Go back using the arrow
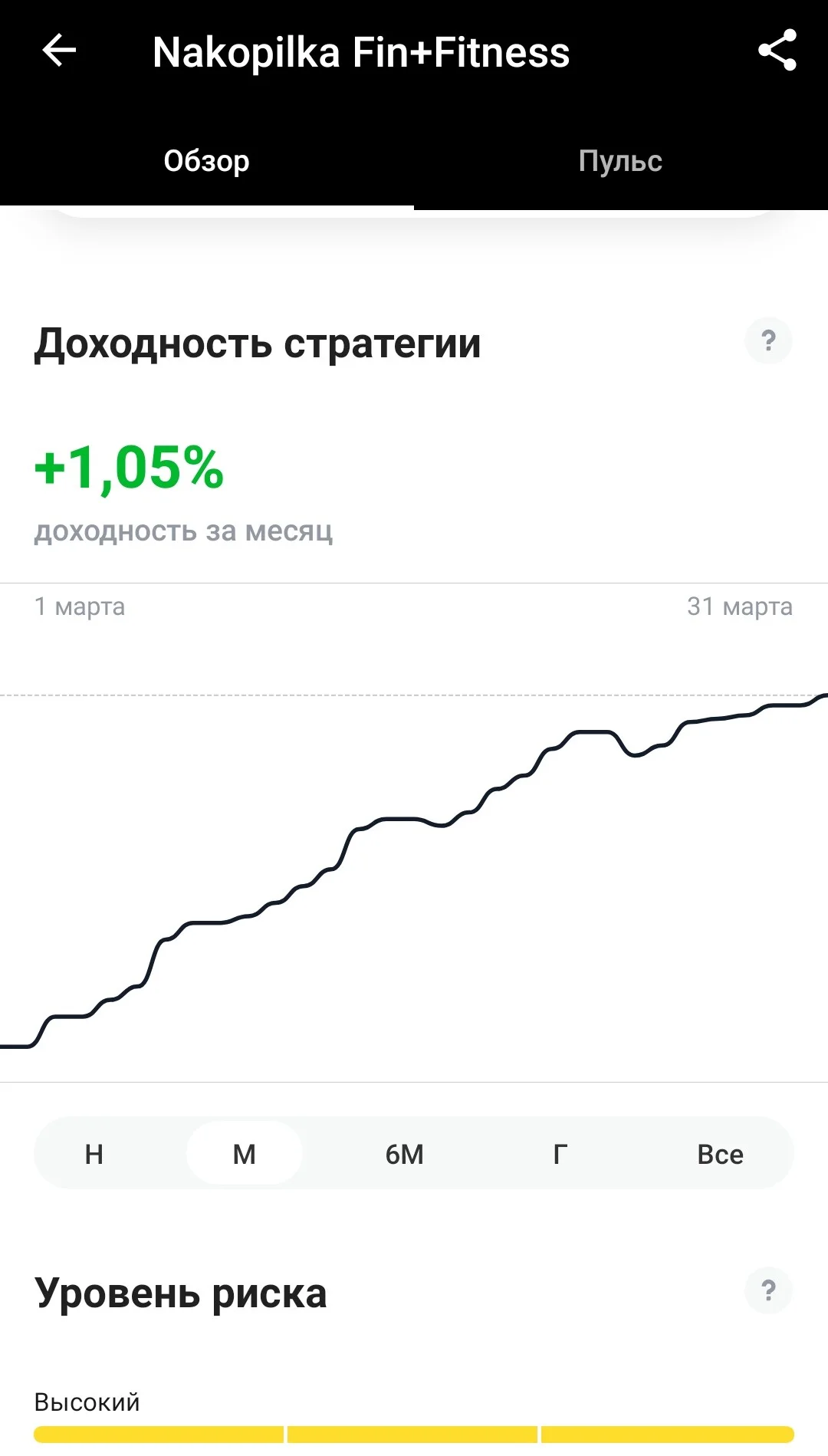This screenshot has width=828, height=1456. [59, 51]
